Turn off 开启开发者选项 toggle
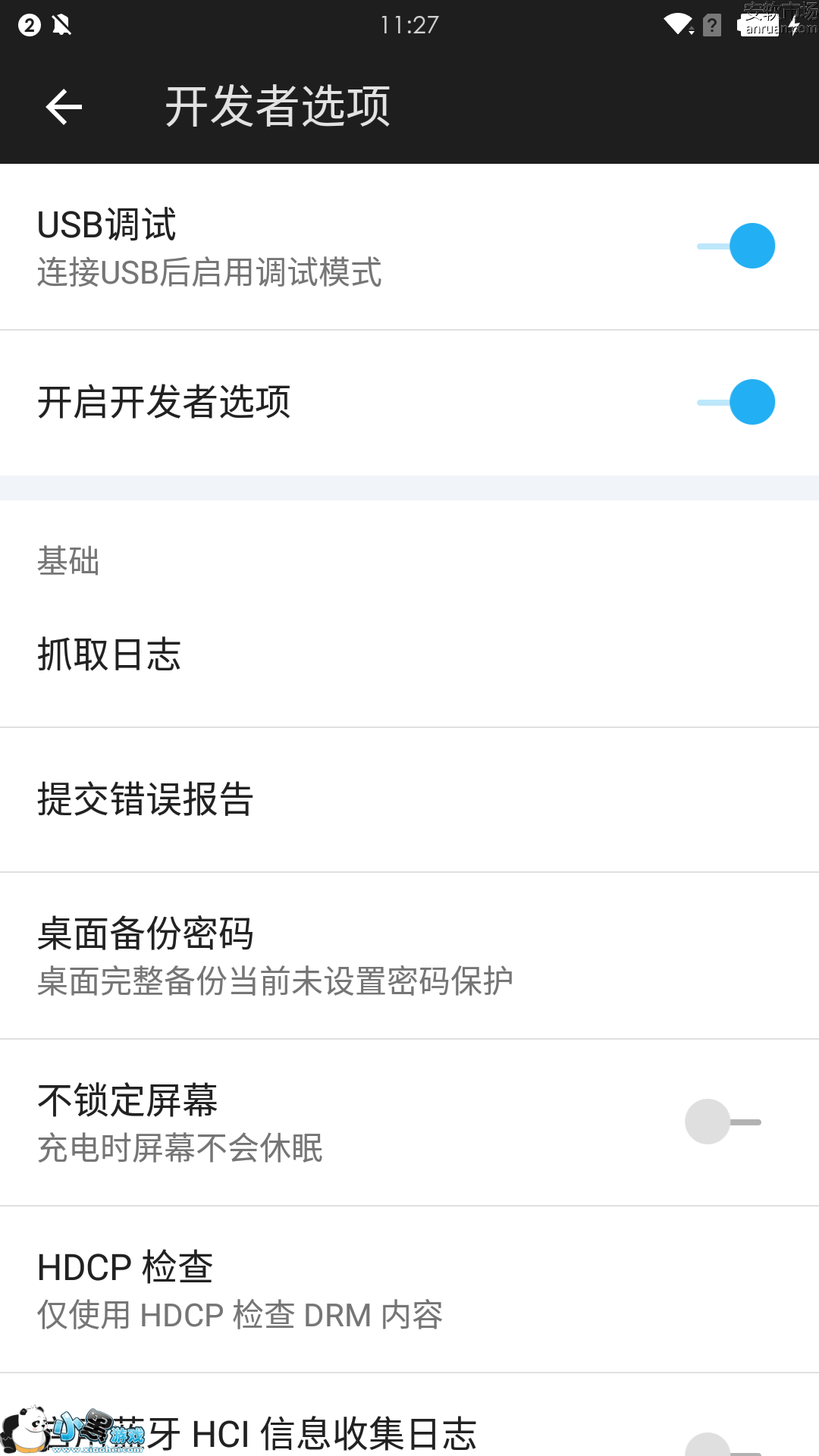819x1456 pixels. (735, 402)
